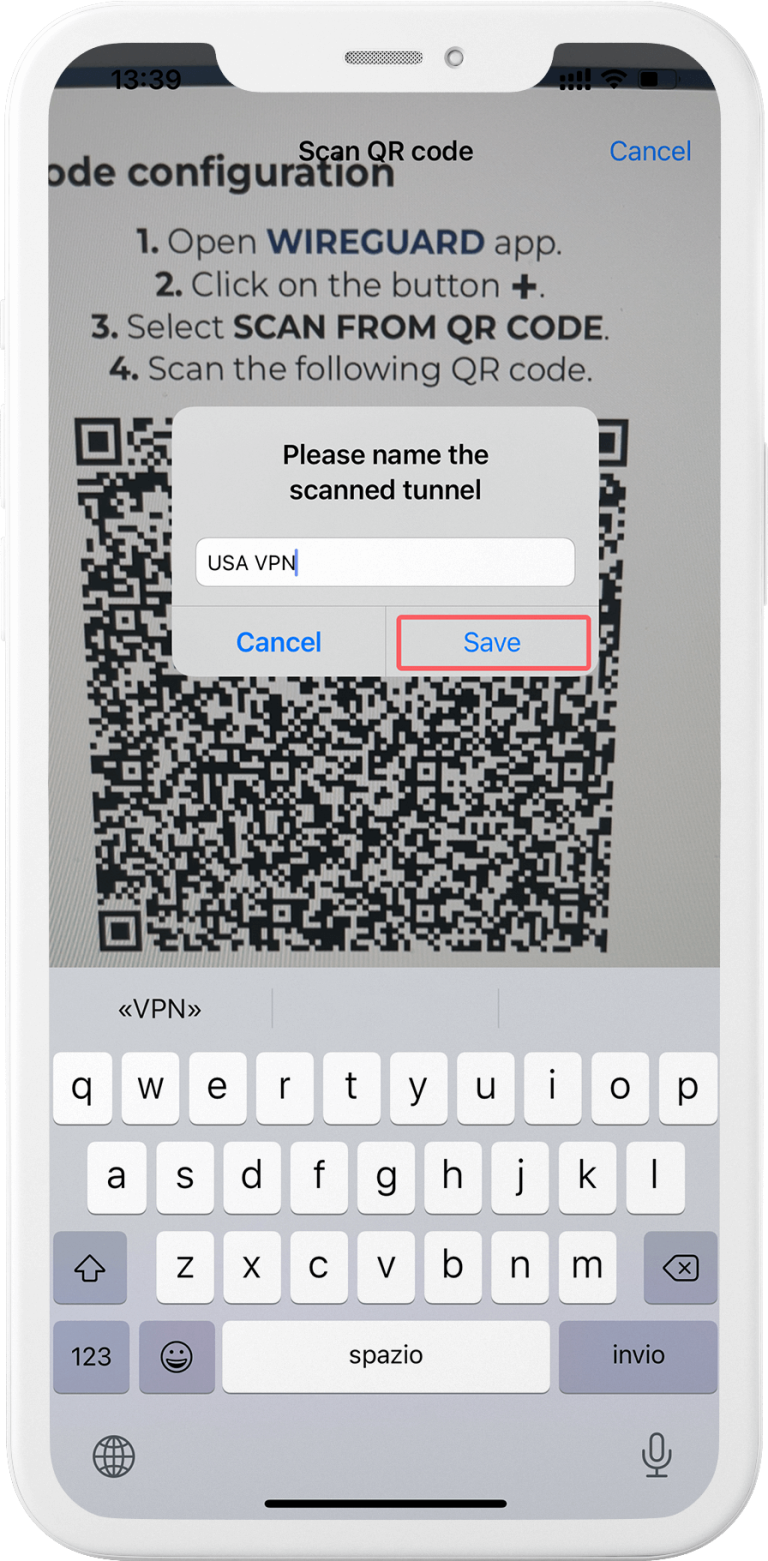Switch keyboard to 123 numbers
Screen dimensions: 768x1561
coord(91,1357)
